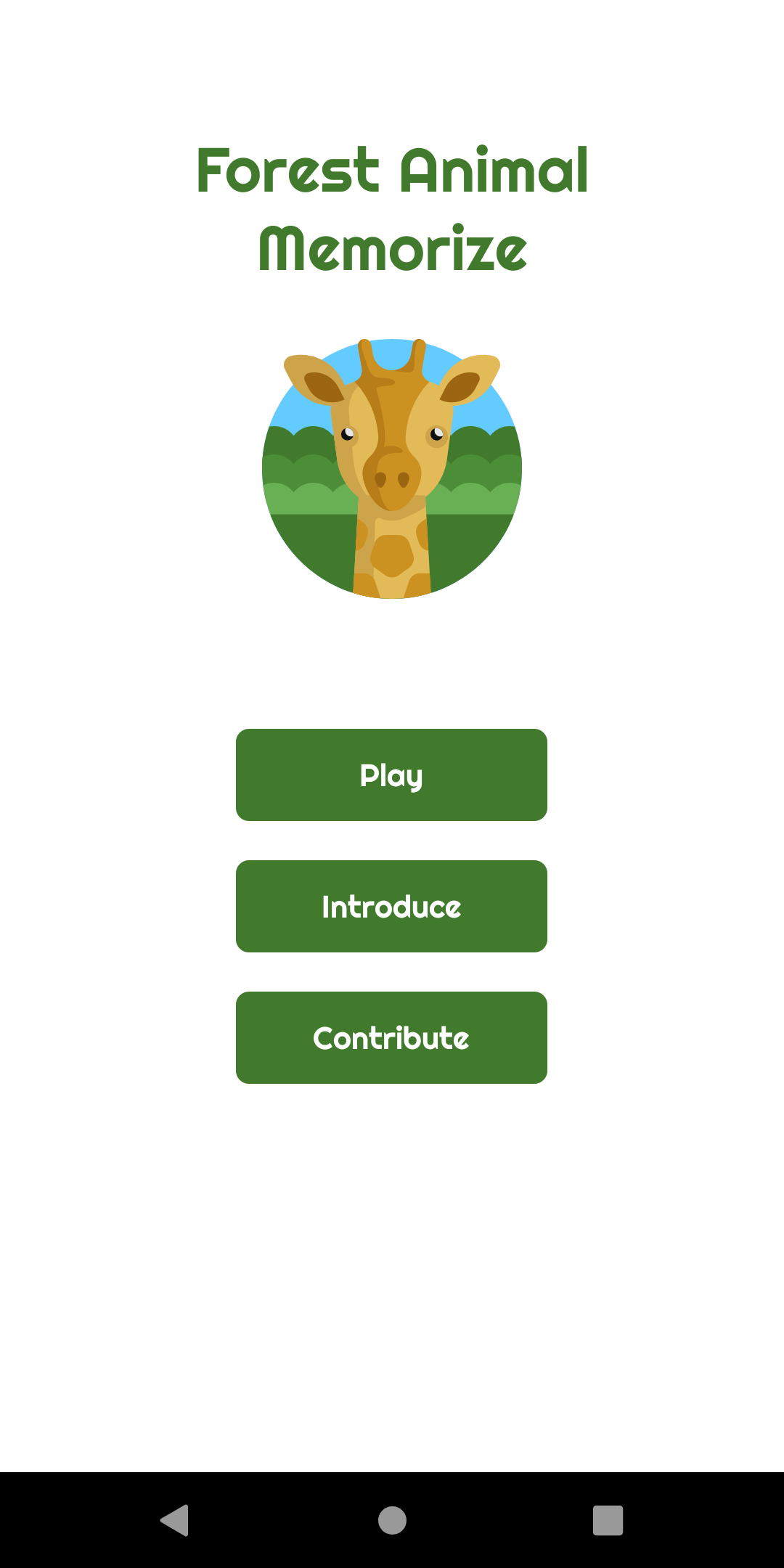Viewport: 784px width, 1568px height.
Task: View app instructions through Introduce
Action: [391, 905]
